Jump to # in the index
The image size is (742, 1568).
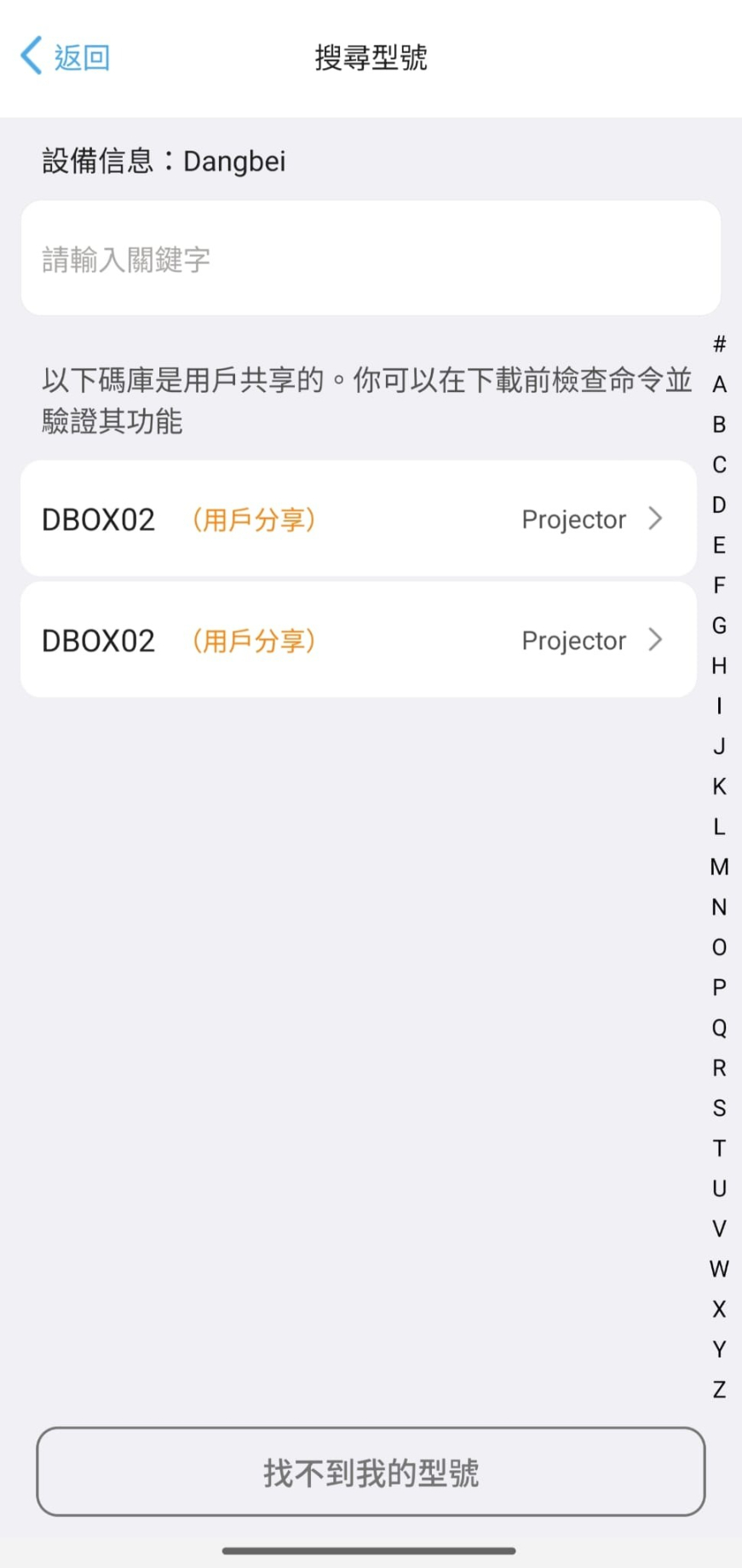tap(719, 344)
